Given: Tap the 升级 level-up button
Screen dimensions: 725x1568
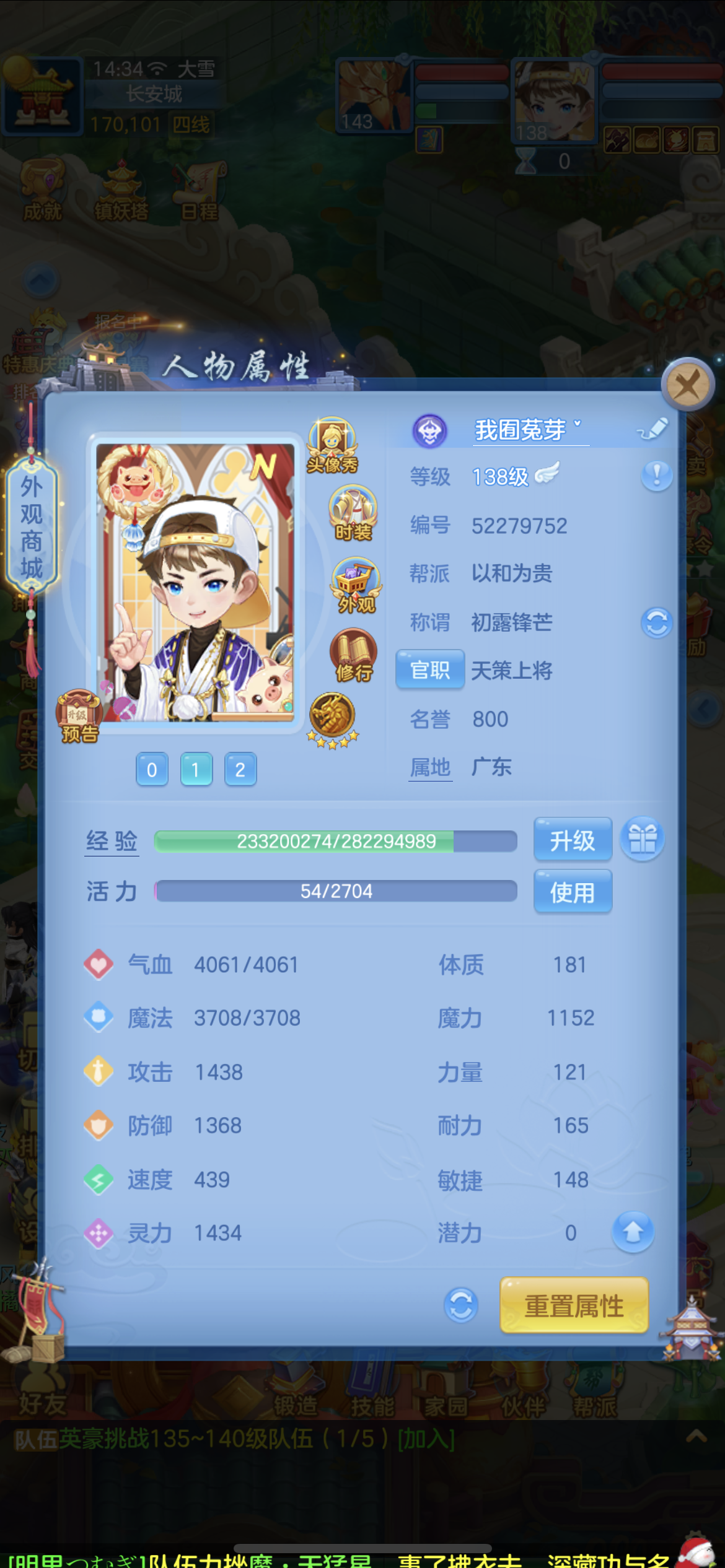Looking at the screenshot, I should (x=573, y=840).
